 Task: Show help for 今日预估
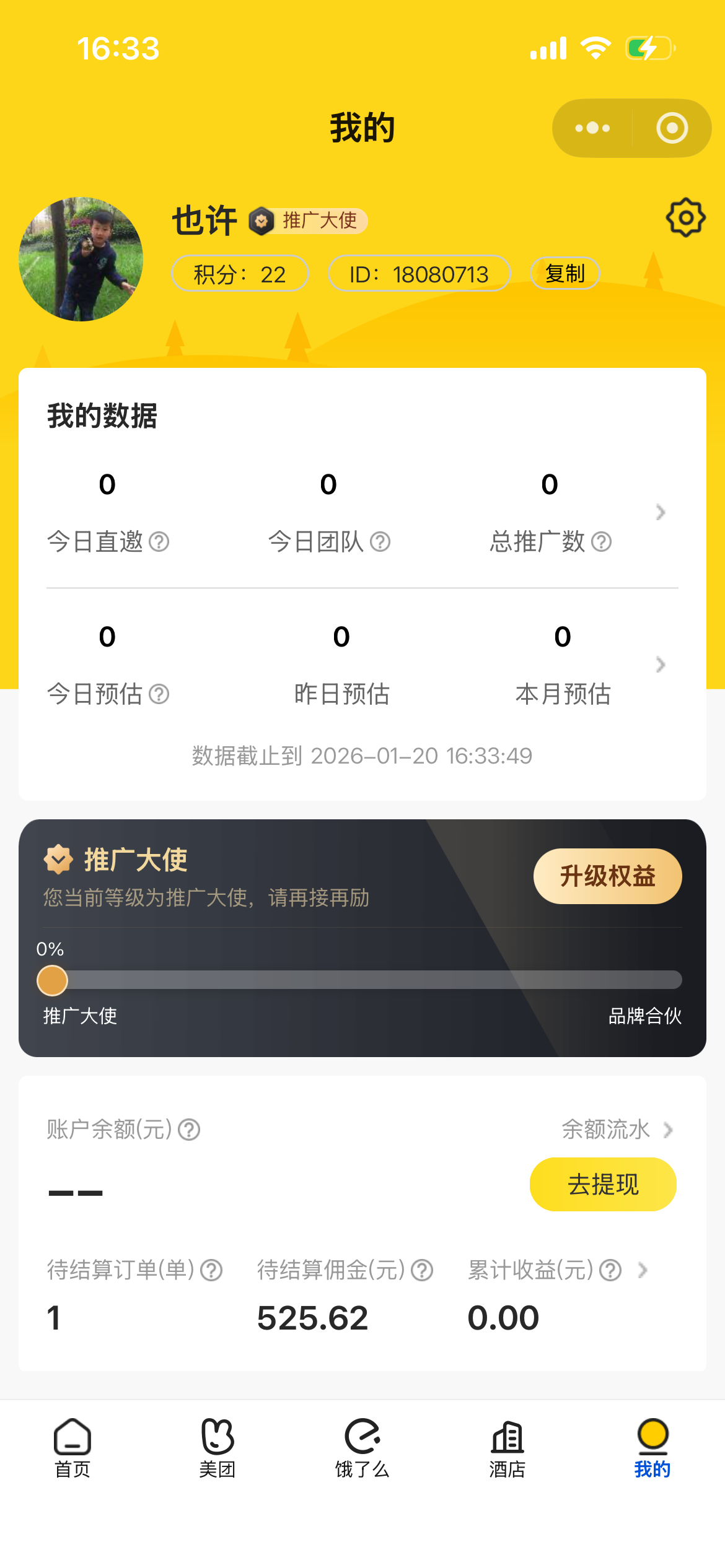pos(159,694)
